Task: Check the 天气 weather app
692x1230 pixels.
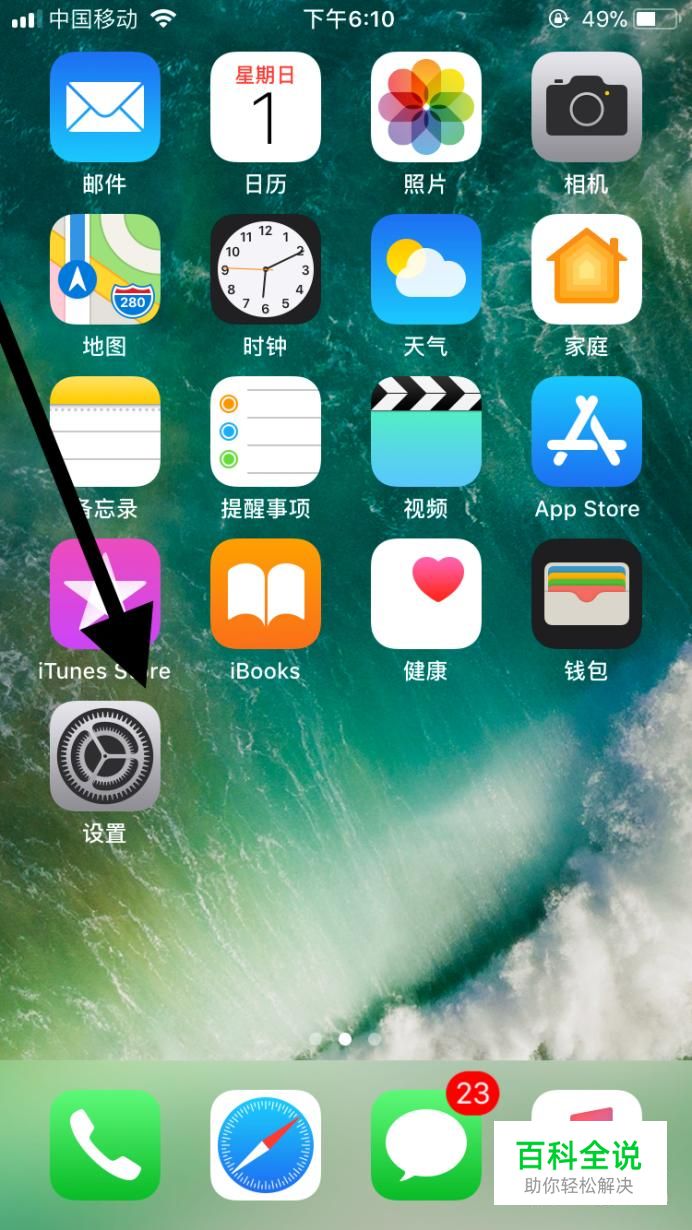Action: [x=426, y=269]
